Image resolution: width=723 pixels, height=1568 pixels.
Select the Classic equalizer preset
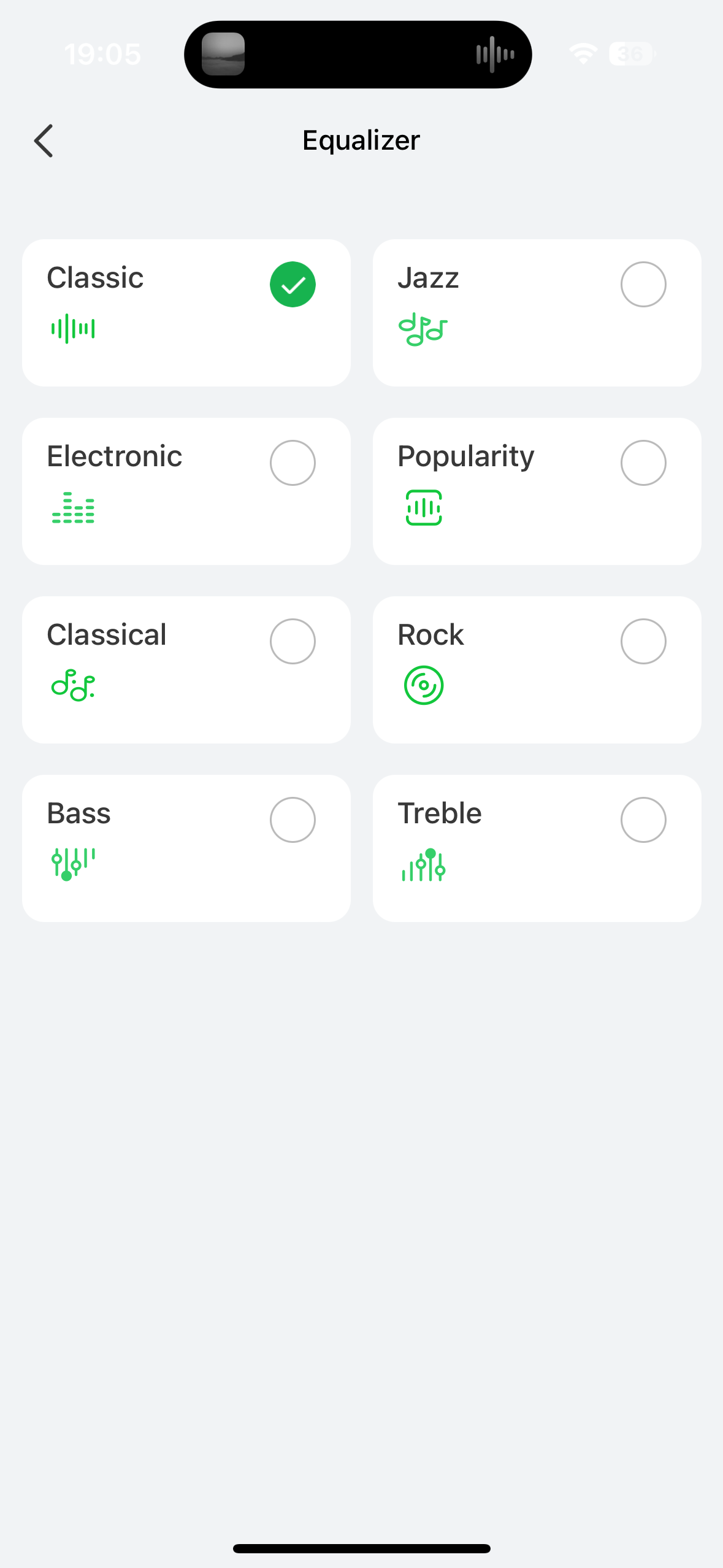pyautogui.click(x=186, y=313)
